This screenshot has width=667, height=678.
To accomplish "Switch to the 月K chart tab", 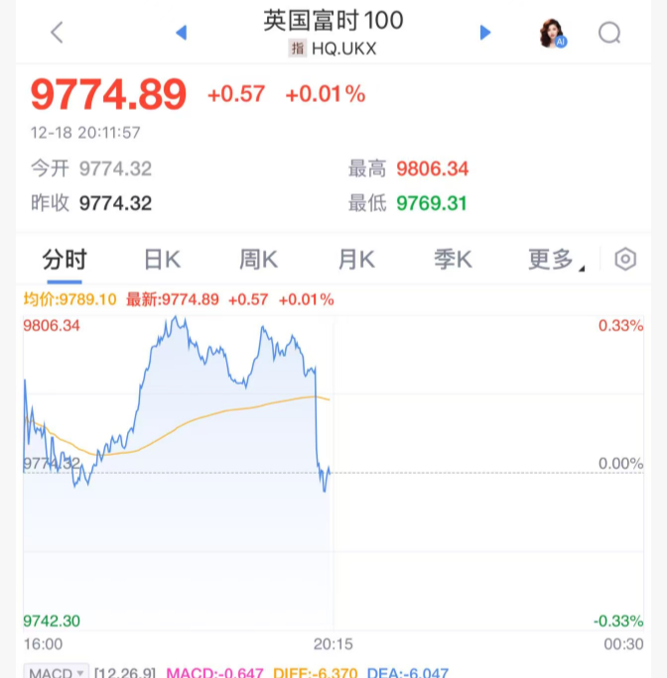I will (355, 260).
